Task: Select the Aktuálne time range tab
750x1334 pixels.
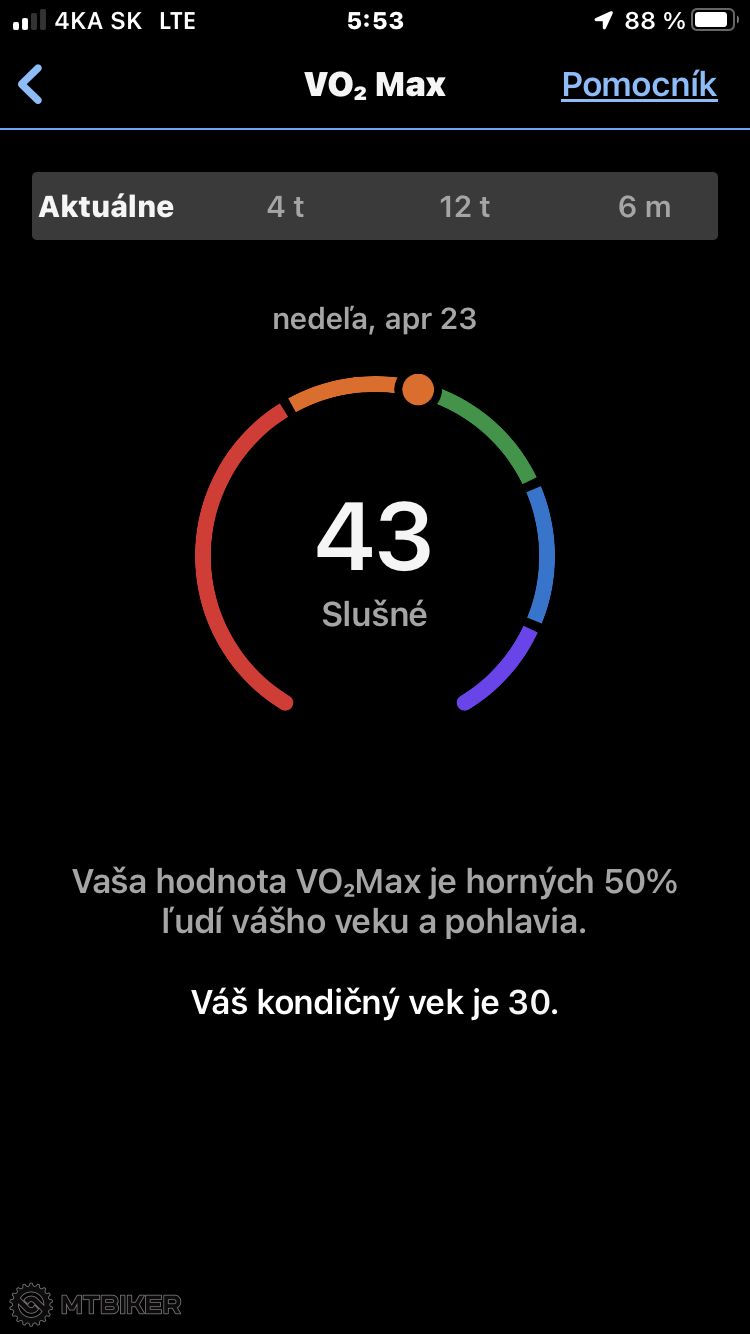Action: pos(107,207)
